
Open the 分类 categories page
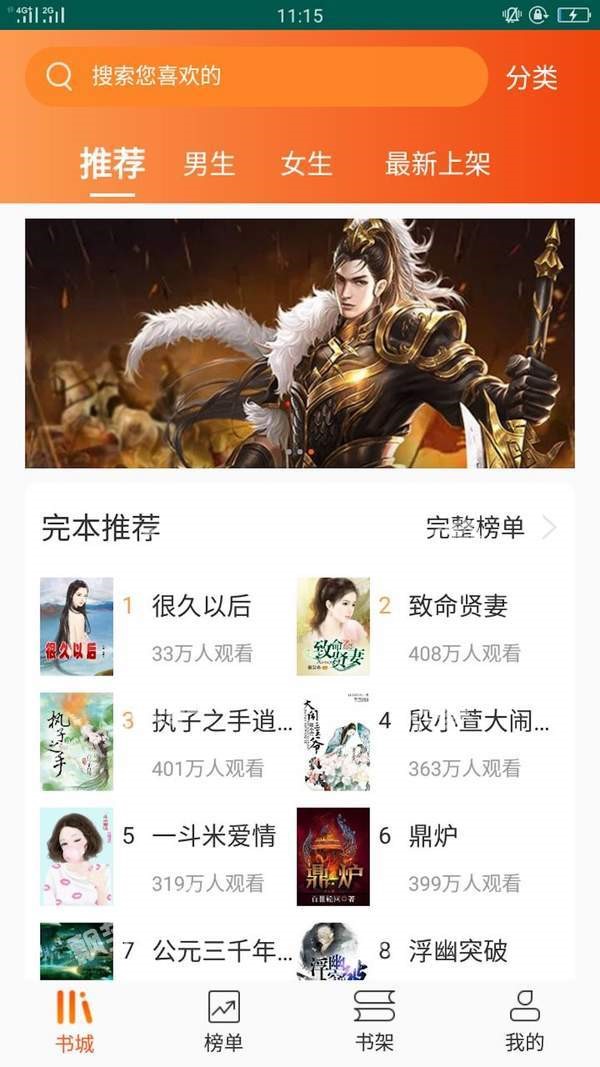tap(531, 78)
